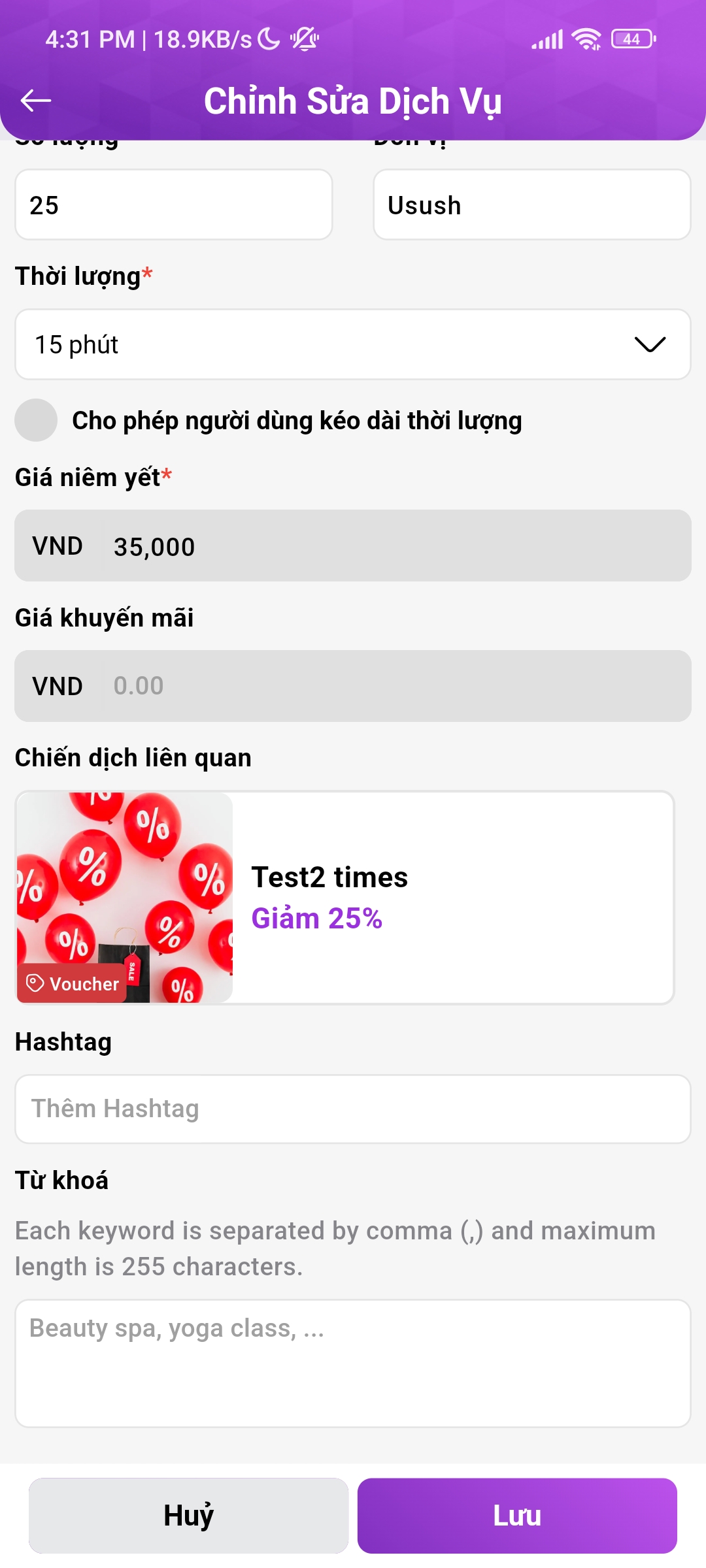Go back using the header arrow

[x=36, y=101]
